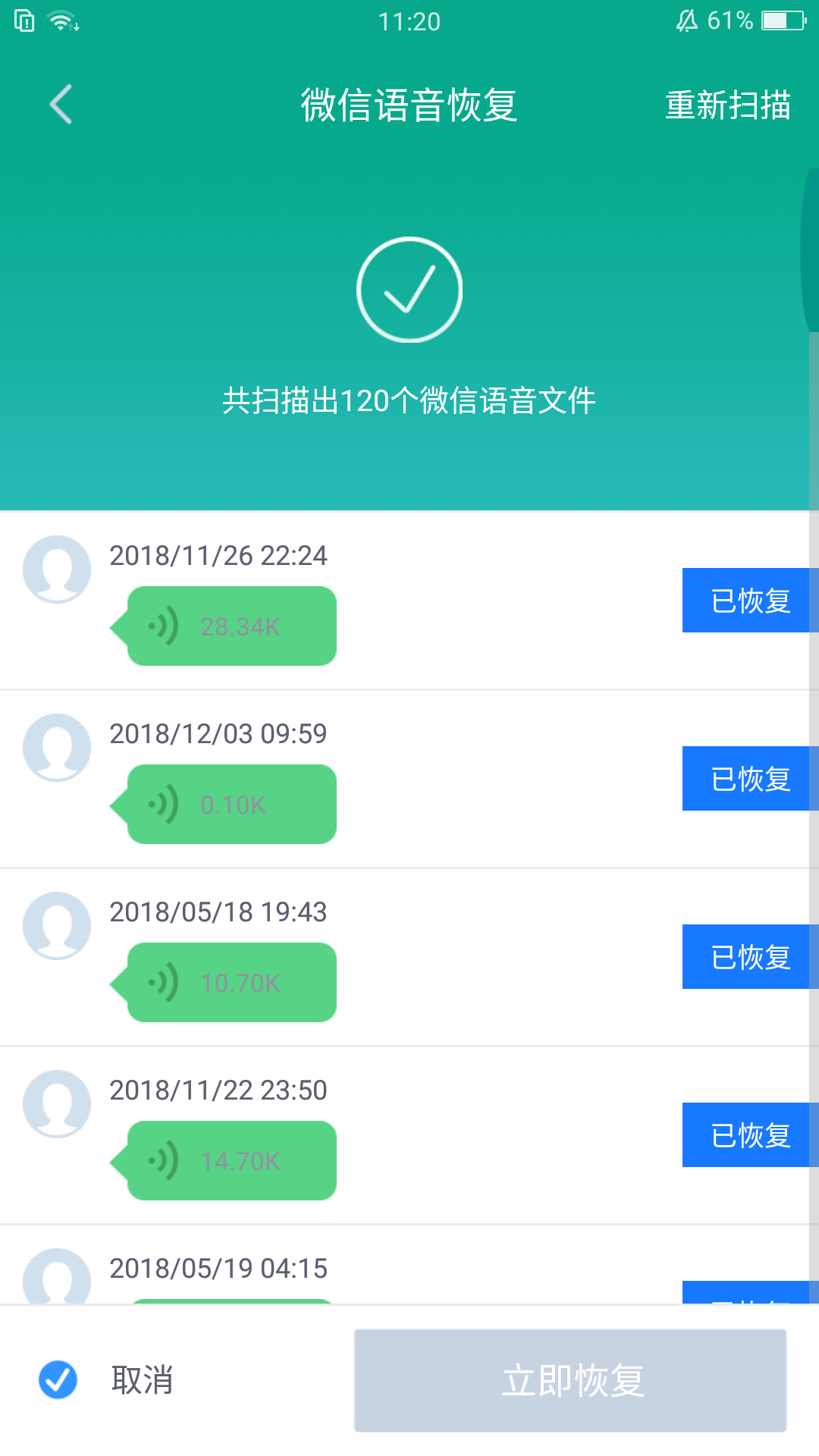Viewport: 819px width, 1456px height.
Task: Open the 微信语音恢复 title header
Action: (x=409, y=106)
